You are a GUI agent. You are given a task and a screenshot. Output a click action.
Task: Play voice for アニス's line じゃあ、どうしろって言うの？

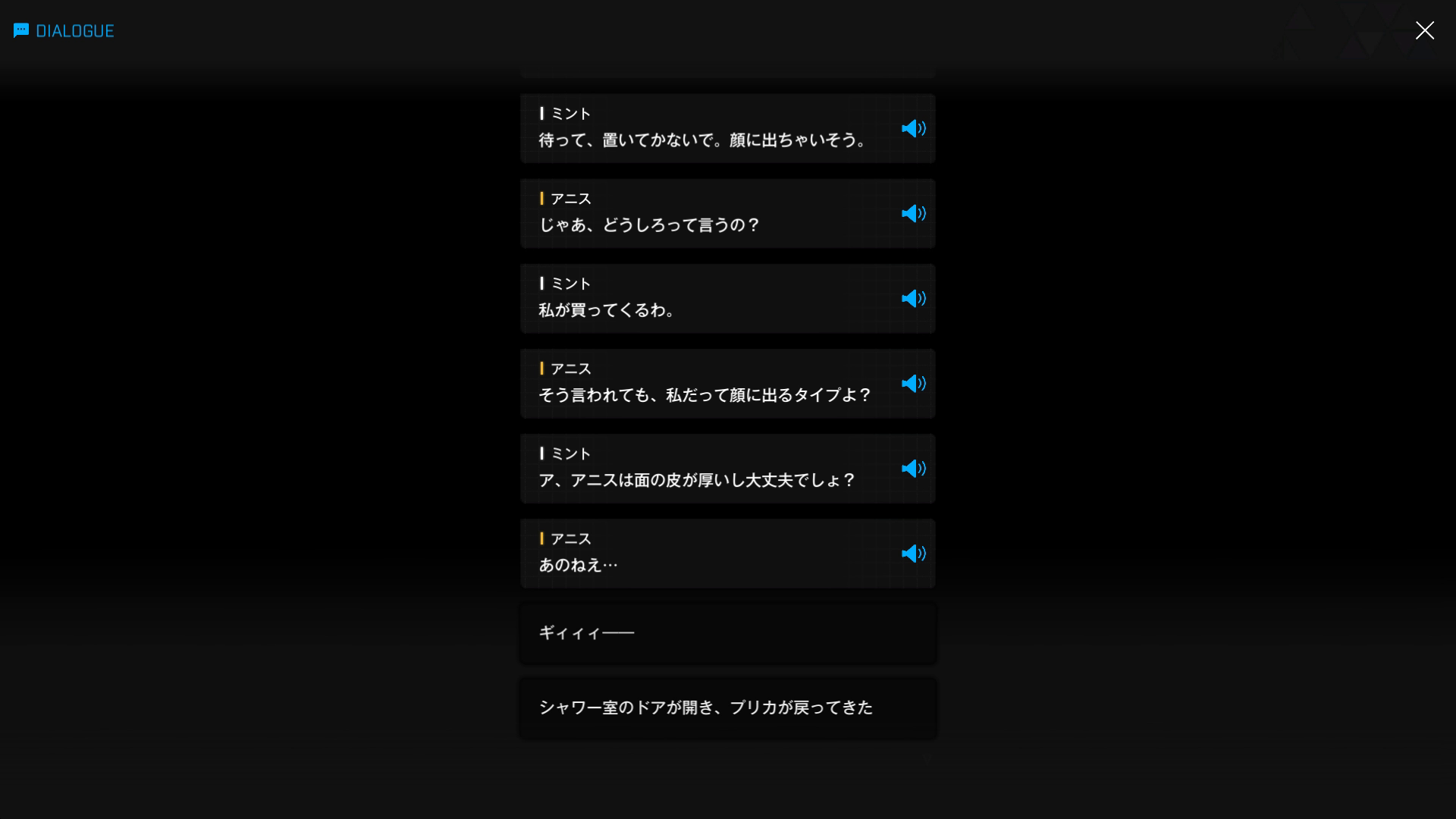913,214
